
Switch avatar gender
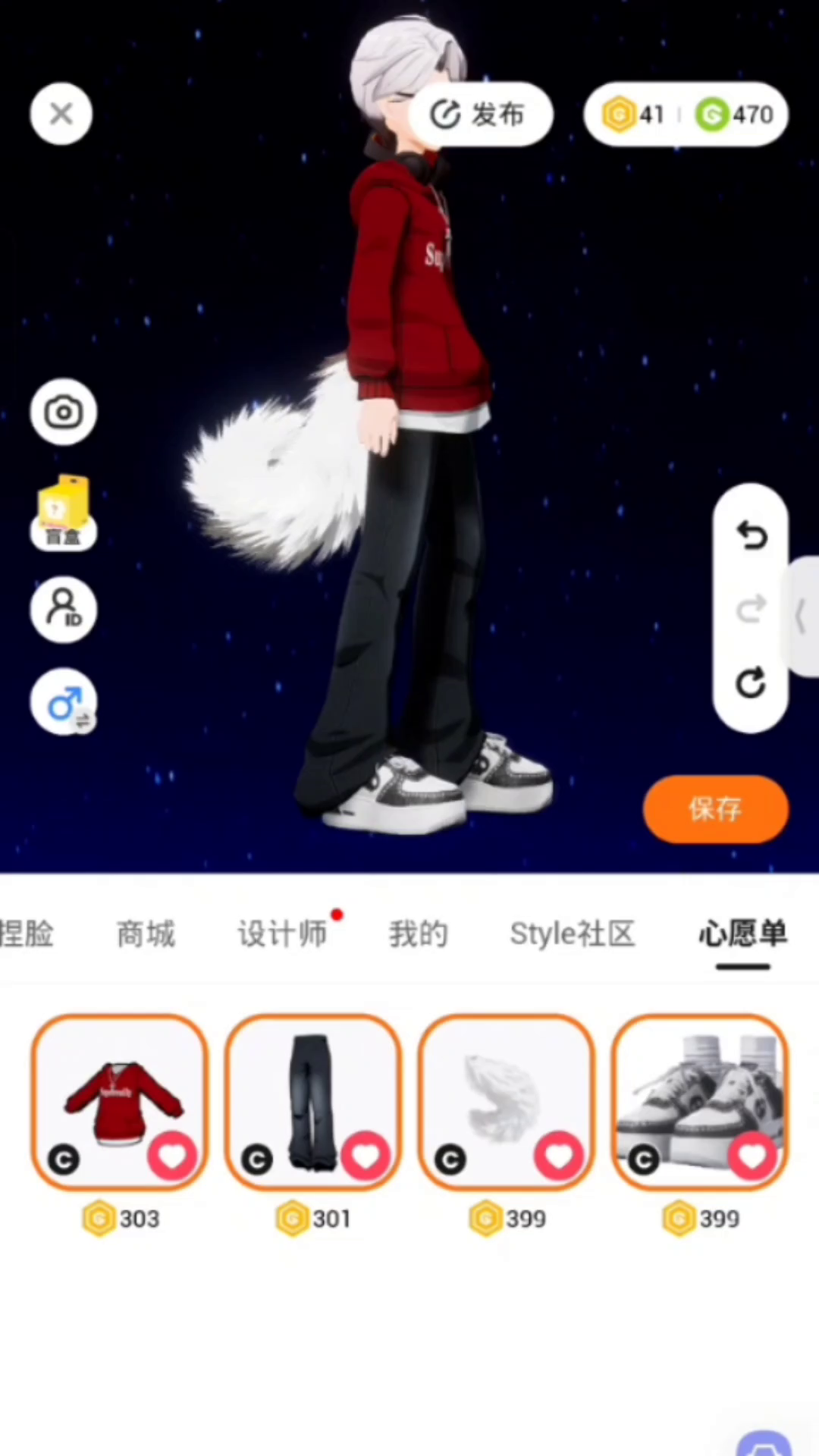64,704
